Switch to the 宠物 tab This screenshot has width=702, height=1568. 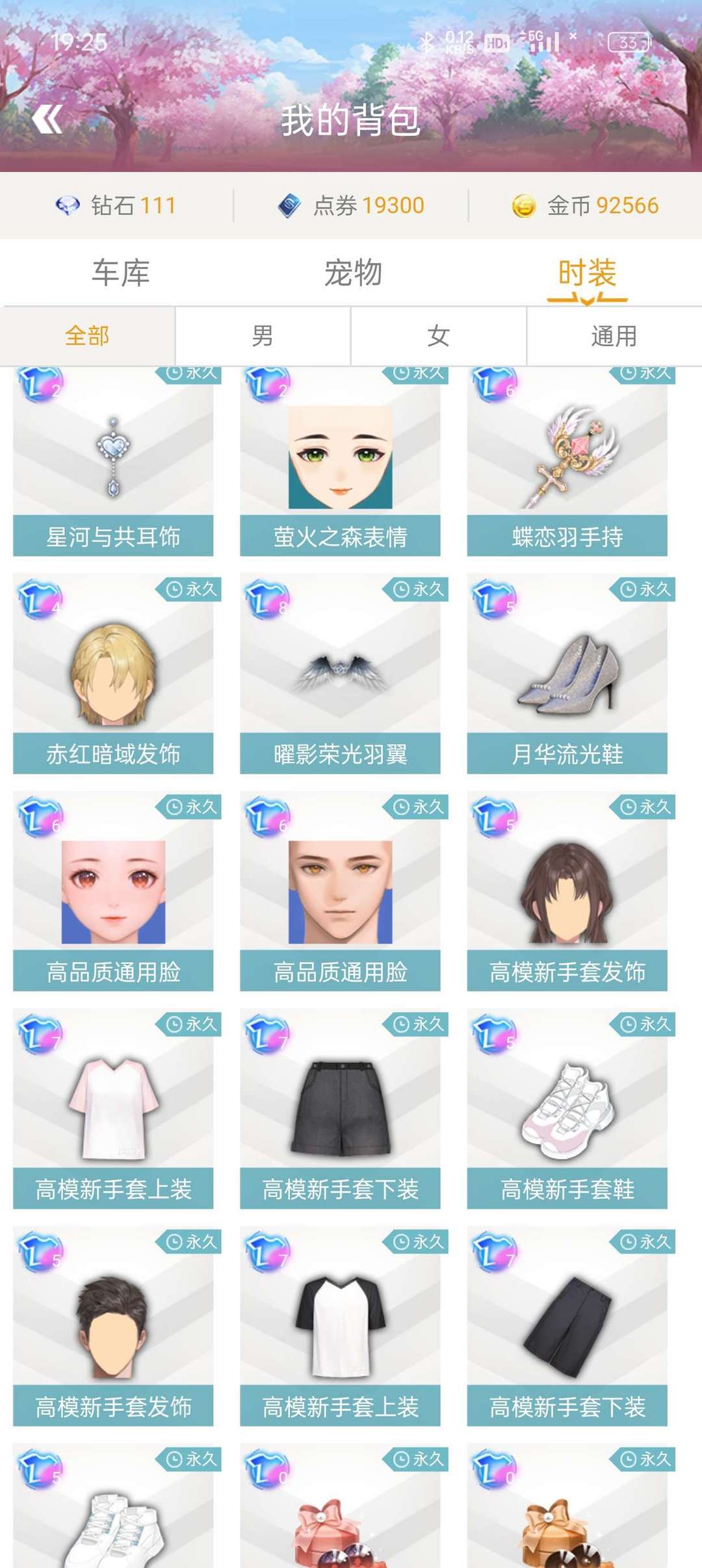pyautogui.click(x=353, y=273)
